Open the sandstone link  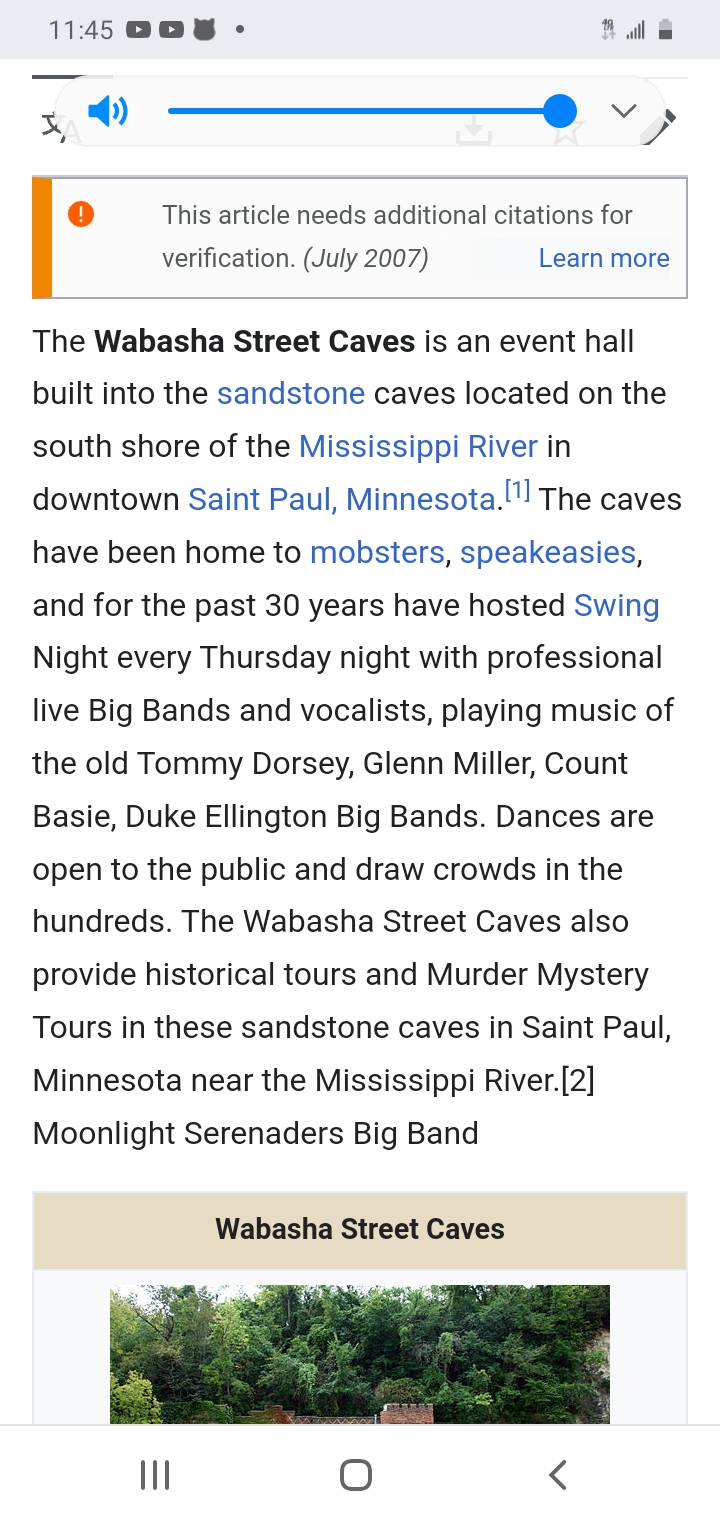tap(290, 393)
